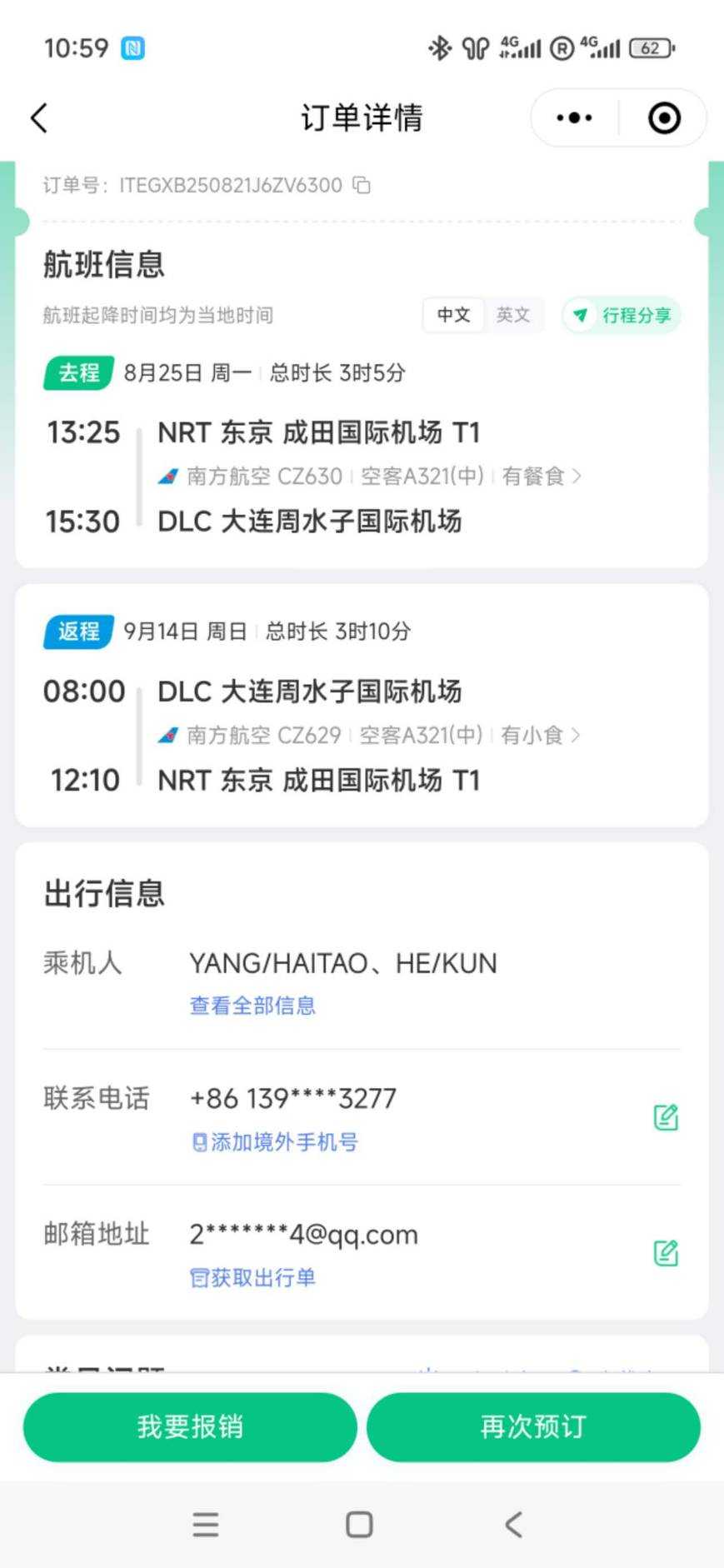Book again with 再次预订

[533, 1426]
